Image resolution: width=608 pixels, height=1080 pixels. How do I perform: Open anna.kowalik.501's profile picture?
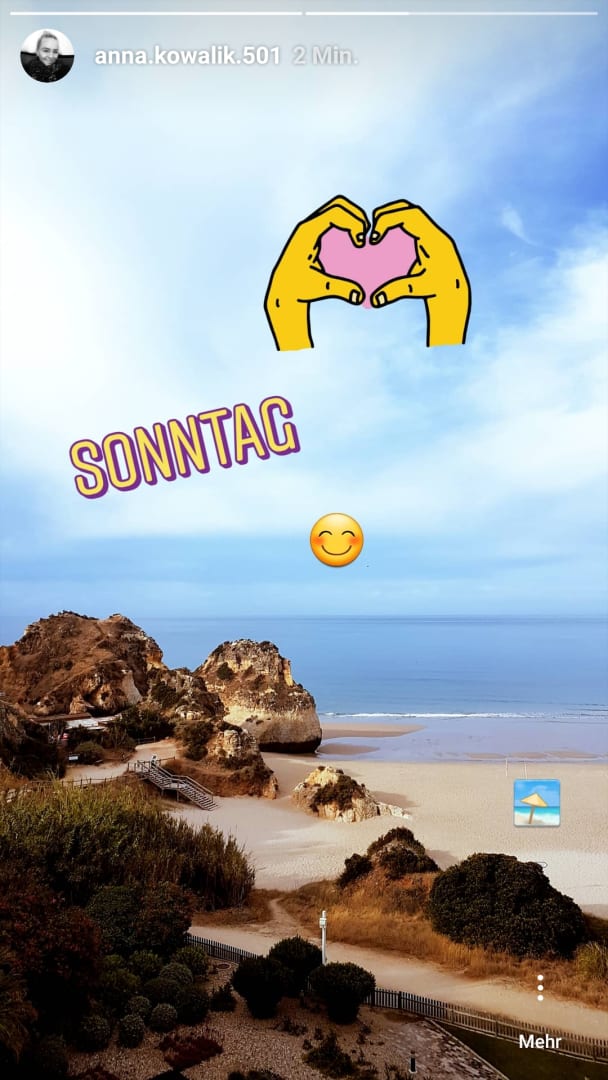47,56
